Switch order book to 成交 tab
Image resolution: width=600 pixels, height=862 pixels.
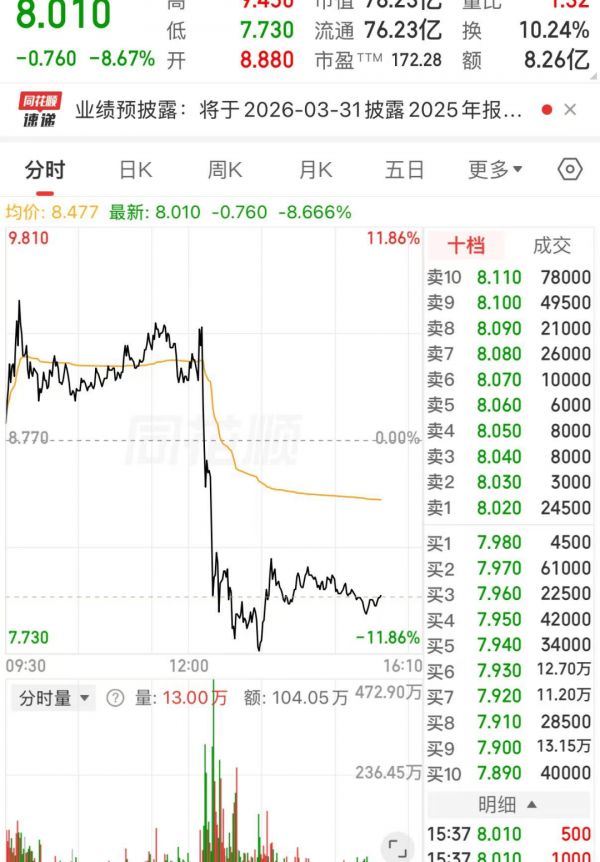tap(551, 246)
